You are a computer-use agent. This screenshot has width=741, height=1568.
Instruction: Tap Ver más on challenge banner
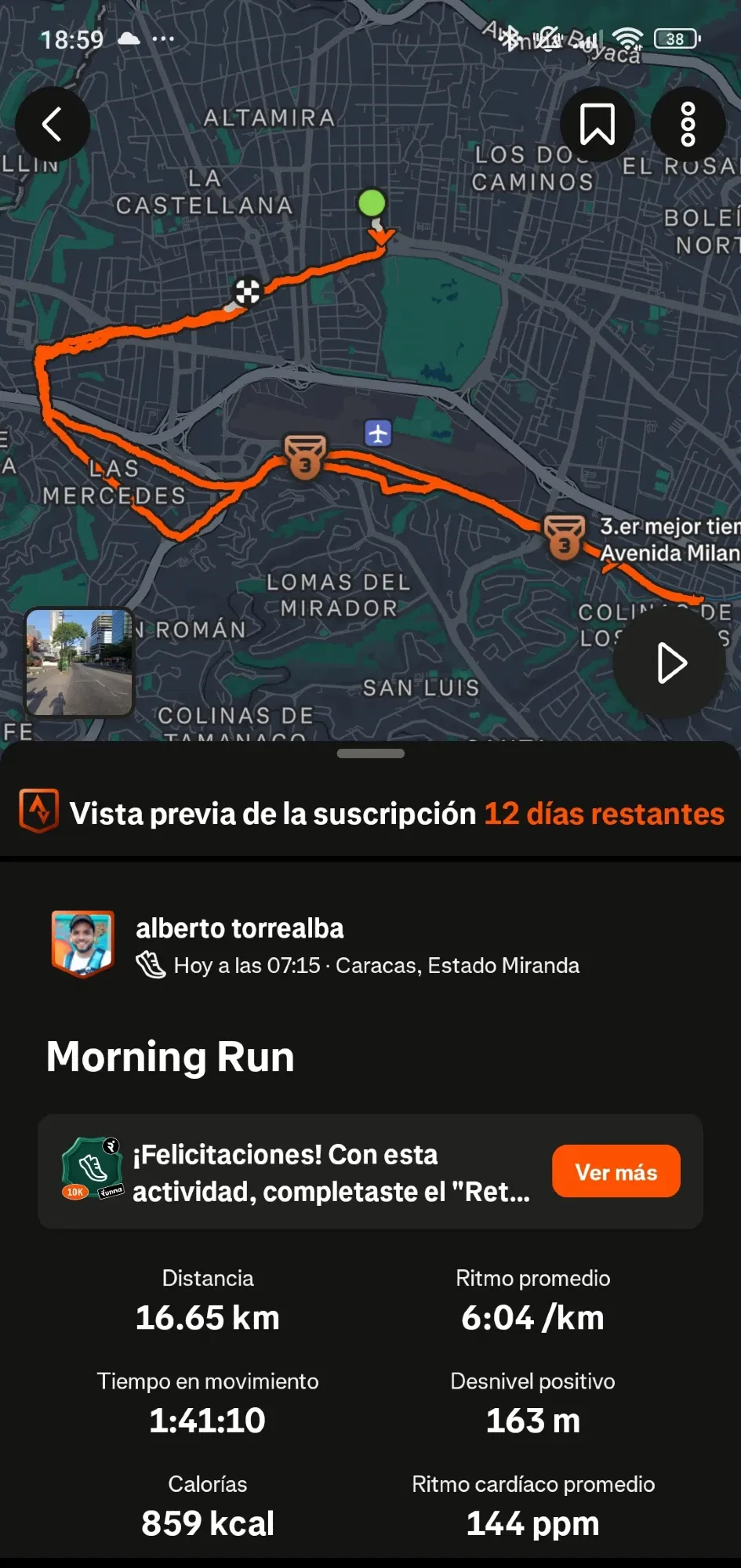pyautogui.click(x=616, y=1171)
